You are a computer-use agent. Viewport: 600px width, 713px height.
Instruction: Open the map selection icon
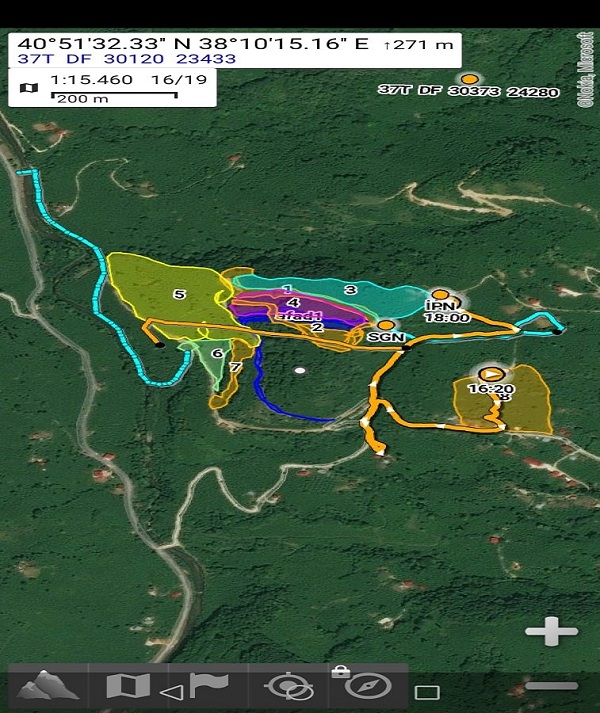coord(128,687)
